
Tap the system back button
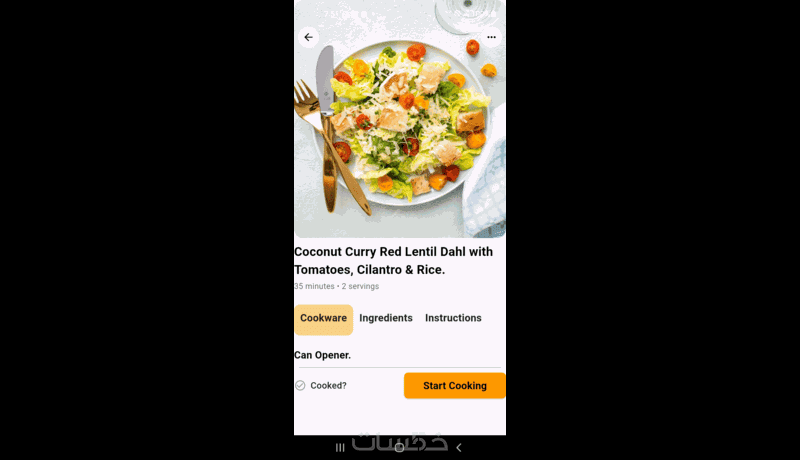pos(459,447)
